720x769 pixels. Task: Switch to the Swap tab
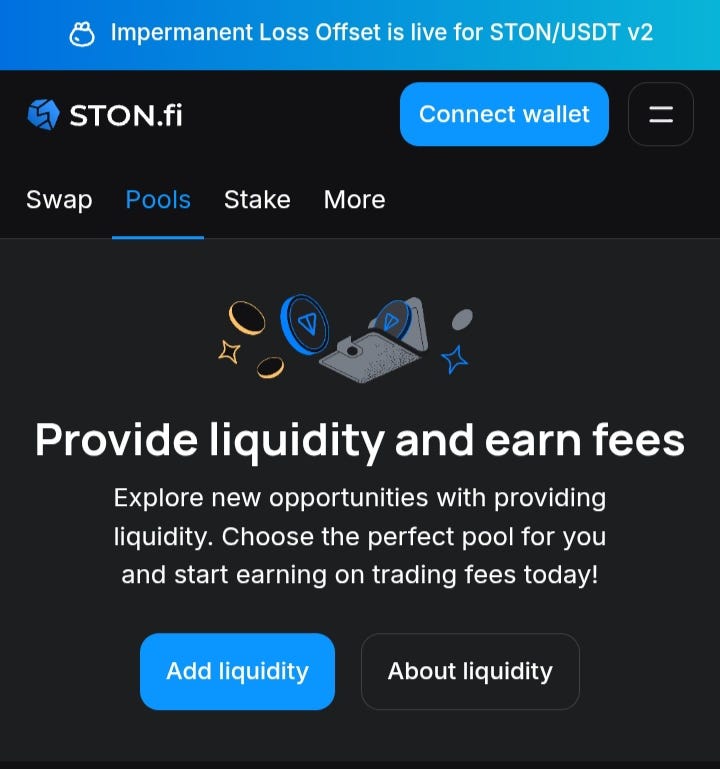coord(58,200)
